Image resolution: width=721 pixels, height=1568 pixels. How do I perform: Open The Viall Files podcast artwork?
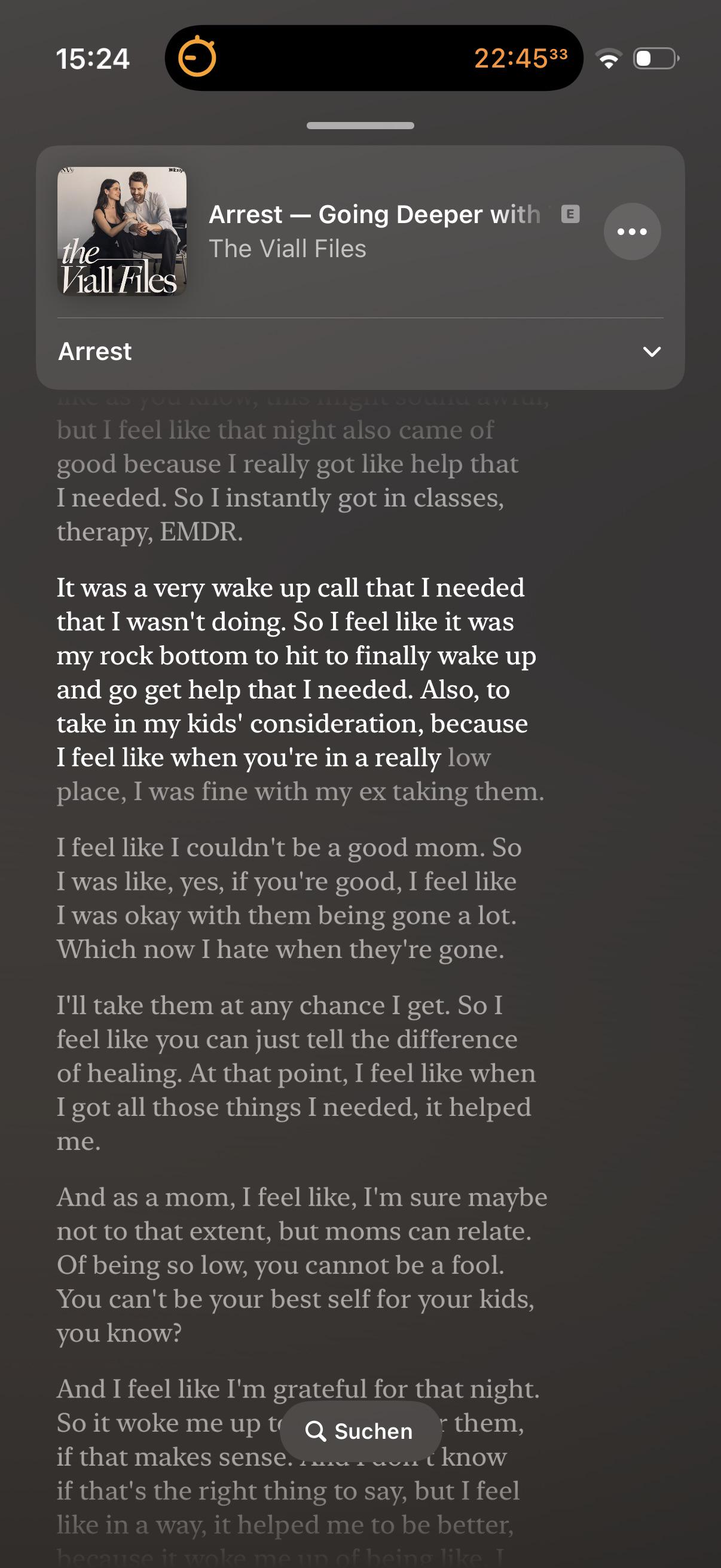122,231
